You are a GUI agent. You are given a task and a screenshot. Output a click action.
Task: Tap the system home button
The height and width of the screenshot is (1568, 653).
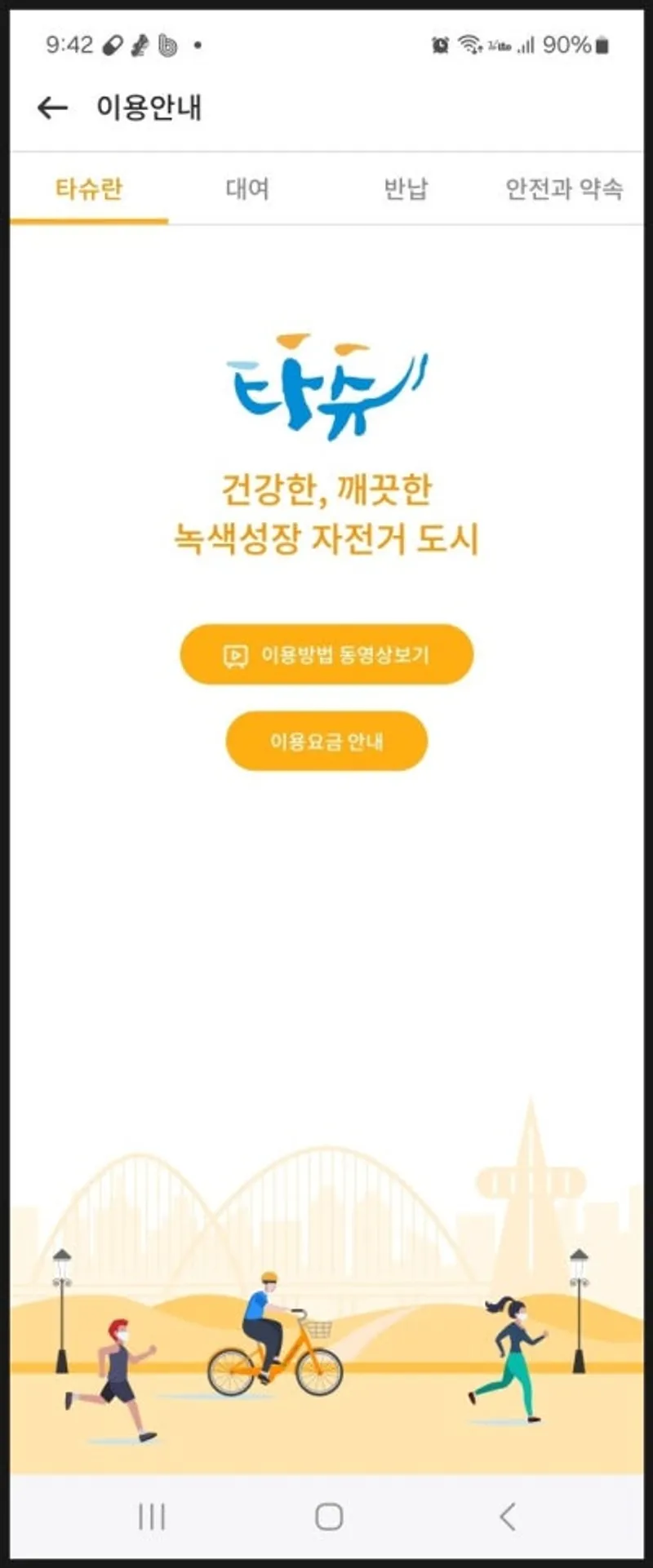click(x=328, y=1517)
